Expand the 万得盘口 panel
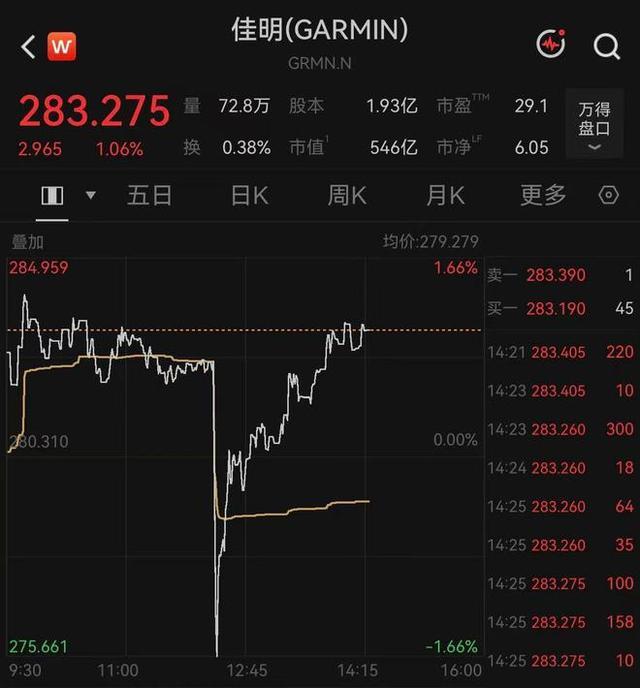The height and width of the screenshot is (688, 640). click(x=594, y=124)
